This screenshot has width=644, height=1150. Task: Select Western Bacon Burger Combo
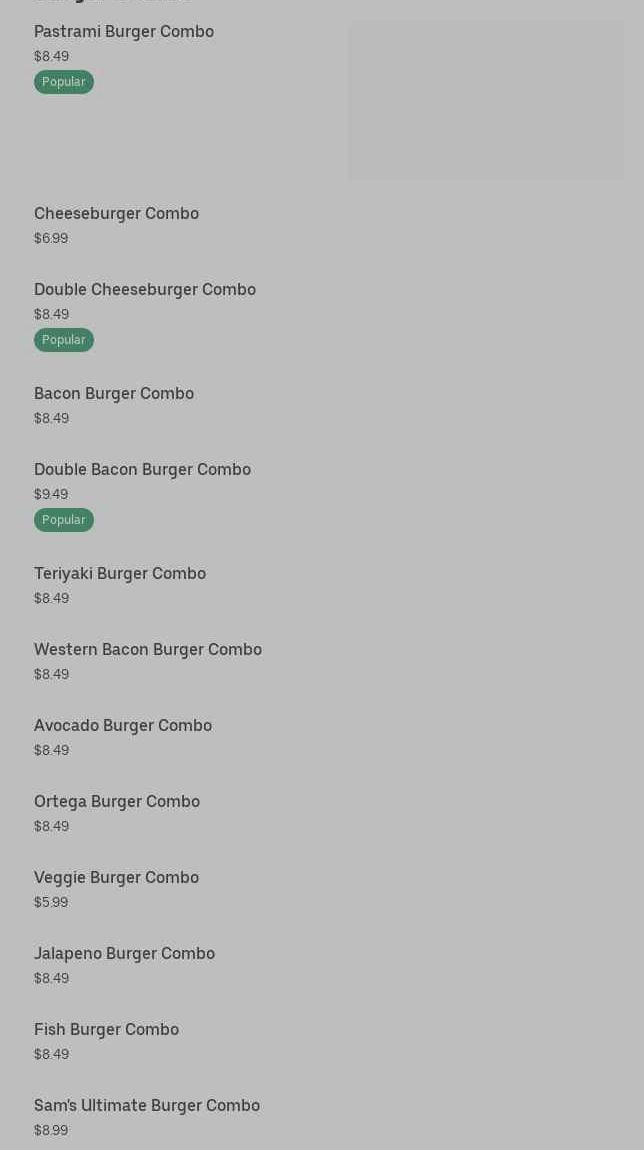[148, 650]
